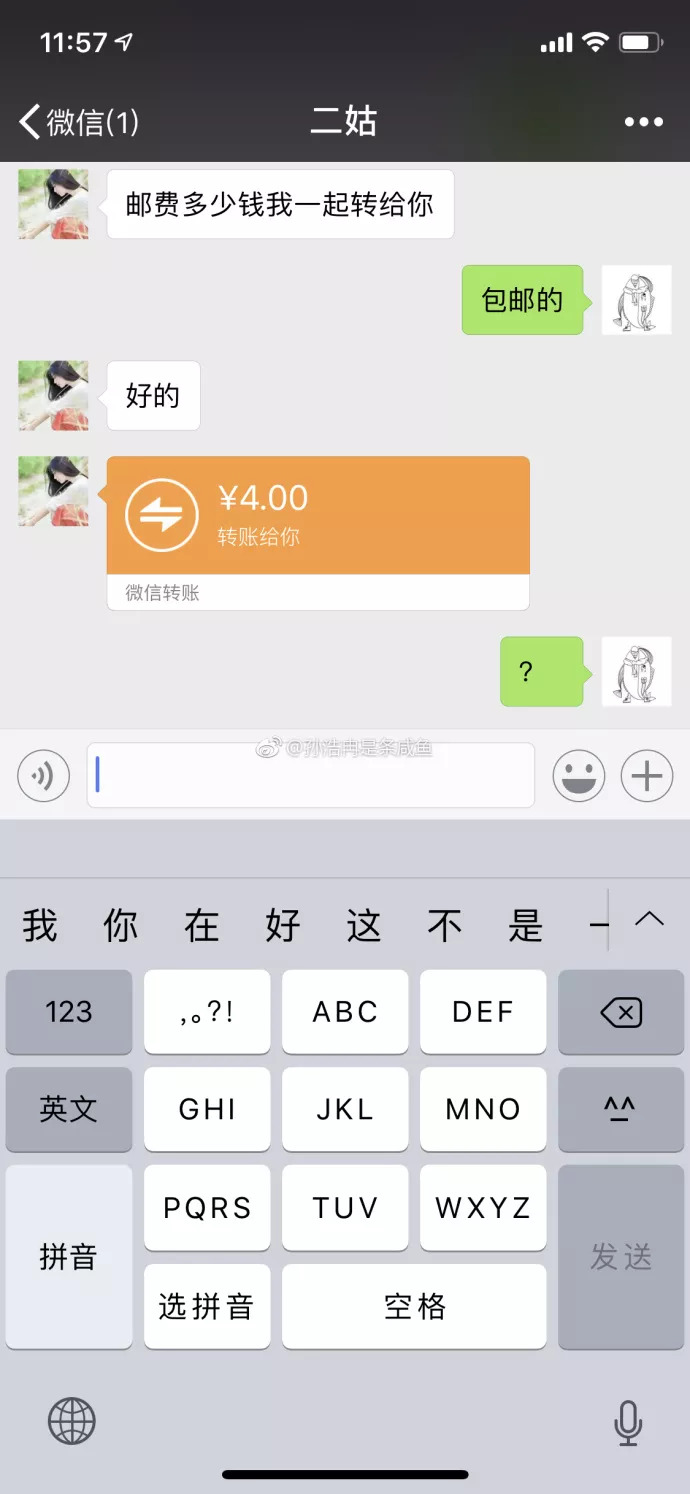Switch keyboard to 123 numbers
The width and height of the screenshot is (690, 1494).
69,1012
